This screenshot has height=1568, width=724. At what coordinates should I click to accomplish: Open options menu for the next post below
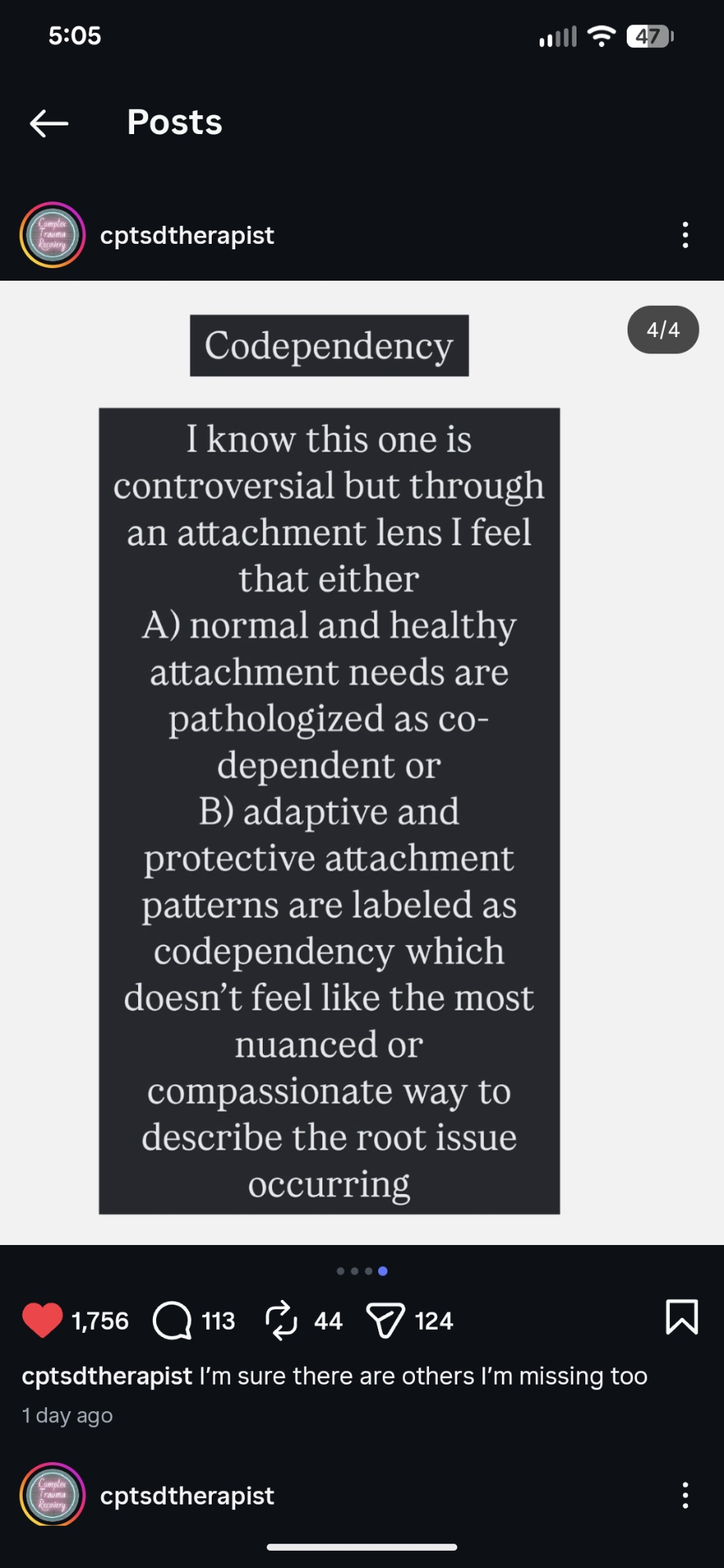tap(685, 1495)
